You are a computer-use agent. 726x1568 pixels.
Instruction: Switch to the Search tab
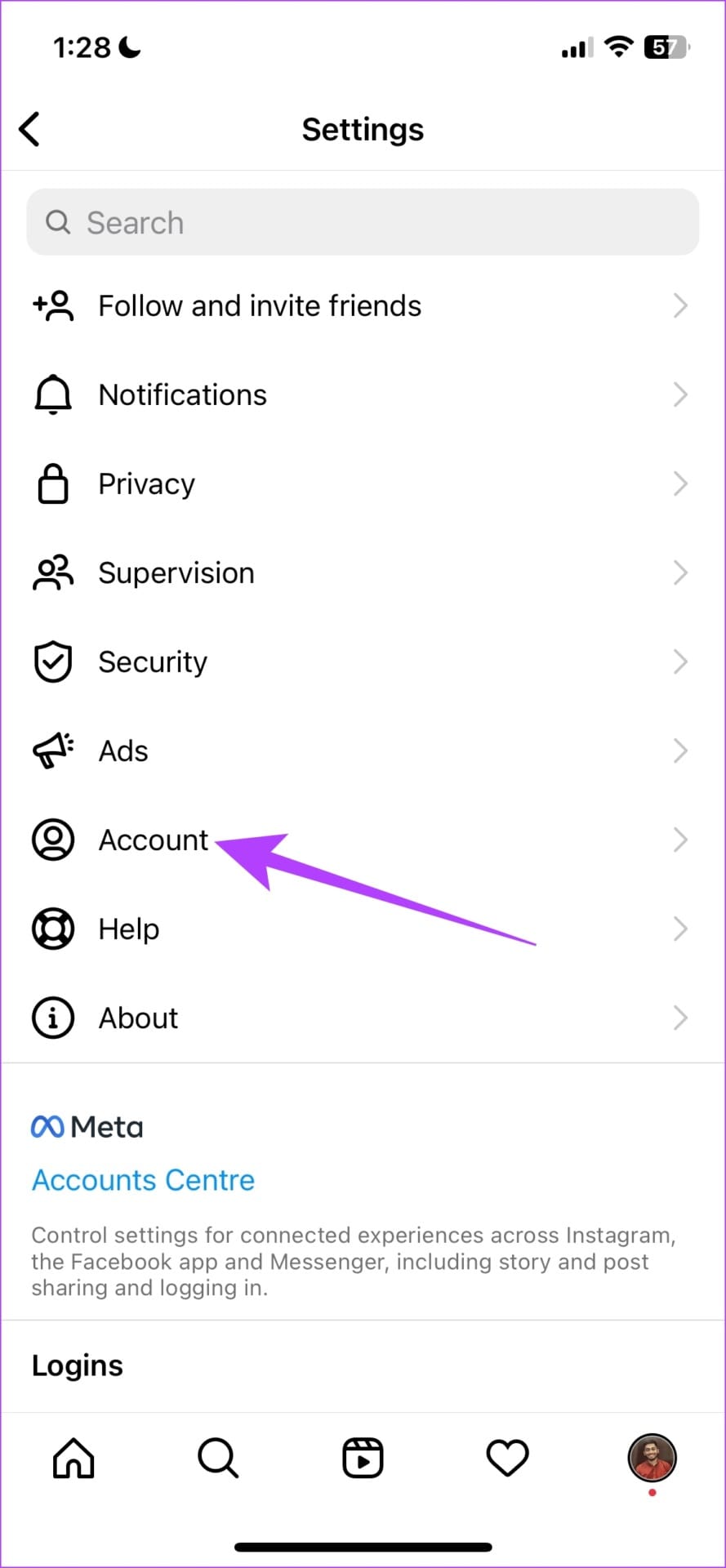tap(218, 1458)
